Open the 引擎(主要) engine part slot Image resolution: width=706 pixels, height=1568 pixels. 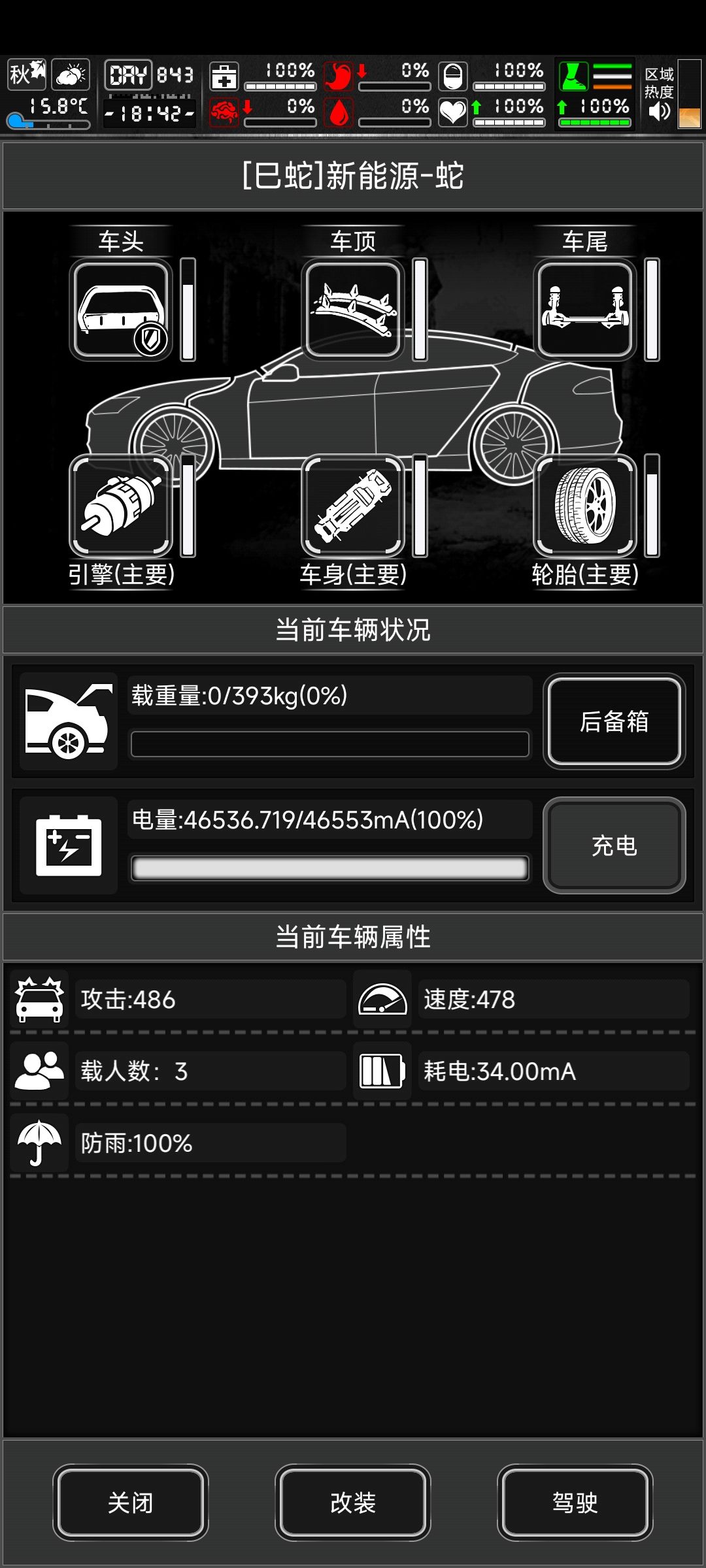(x=122, y=506)
